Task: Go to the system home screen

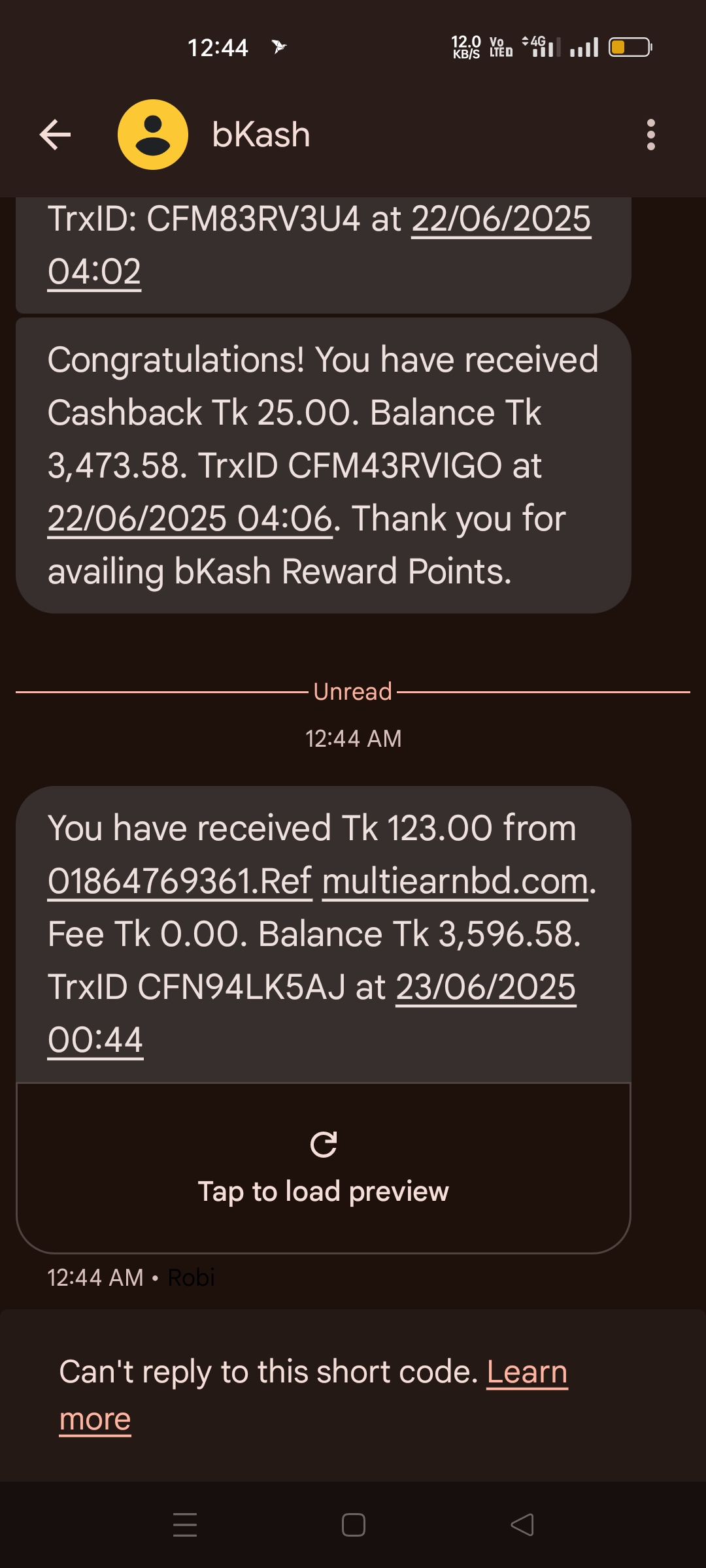Action: point(354,1525)
